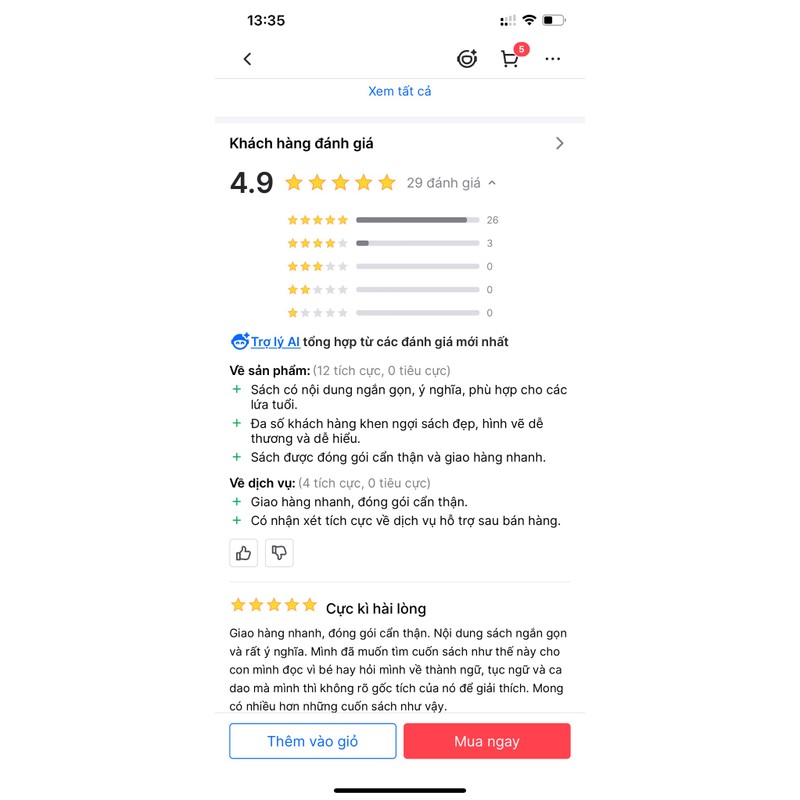Tap the 'Thêm vào giỏ' button
Viewport: 800px width, 800px height.
pos(312,741)
